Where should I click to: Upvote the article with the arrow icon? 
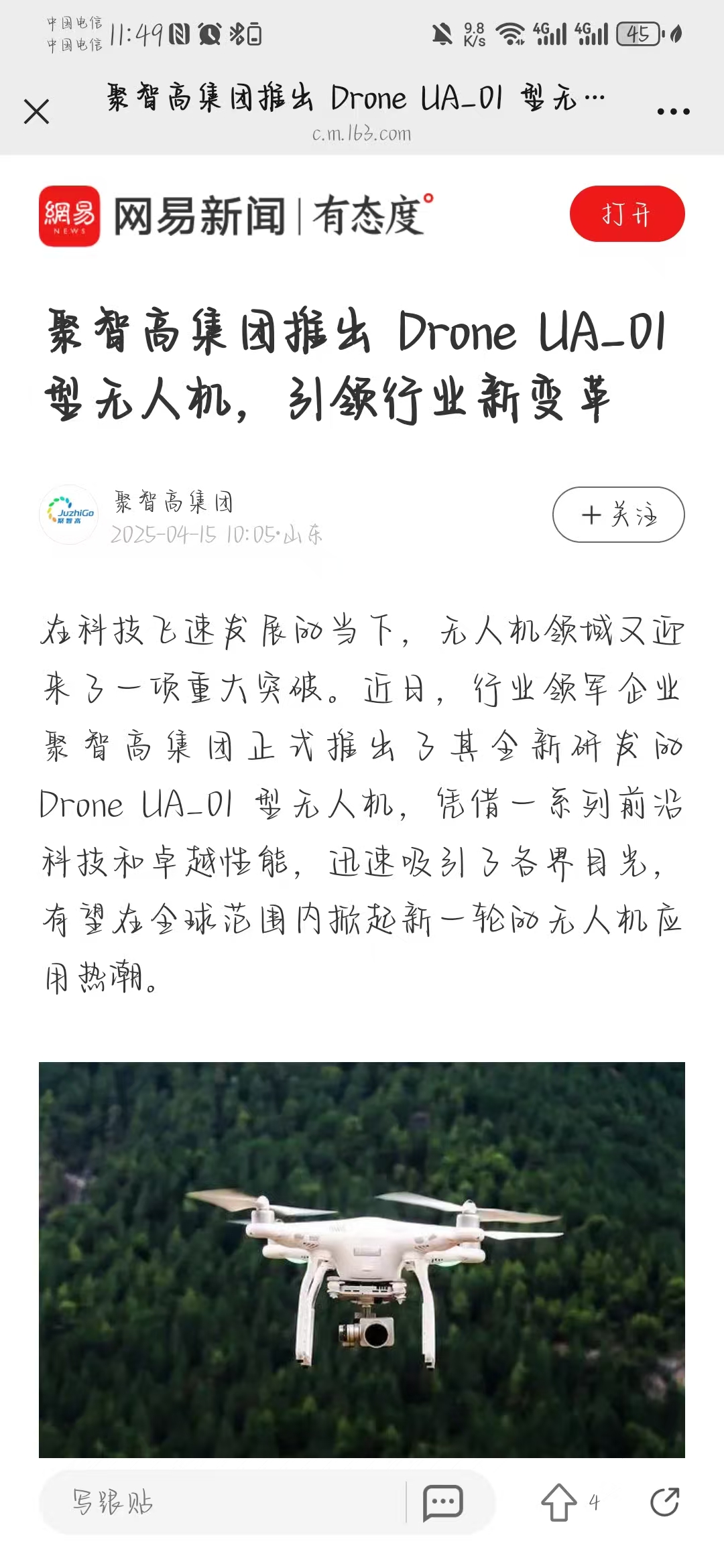(558, 1502)
